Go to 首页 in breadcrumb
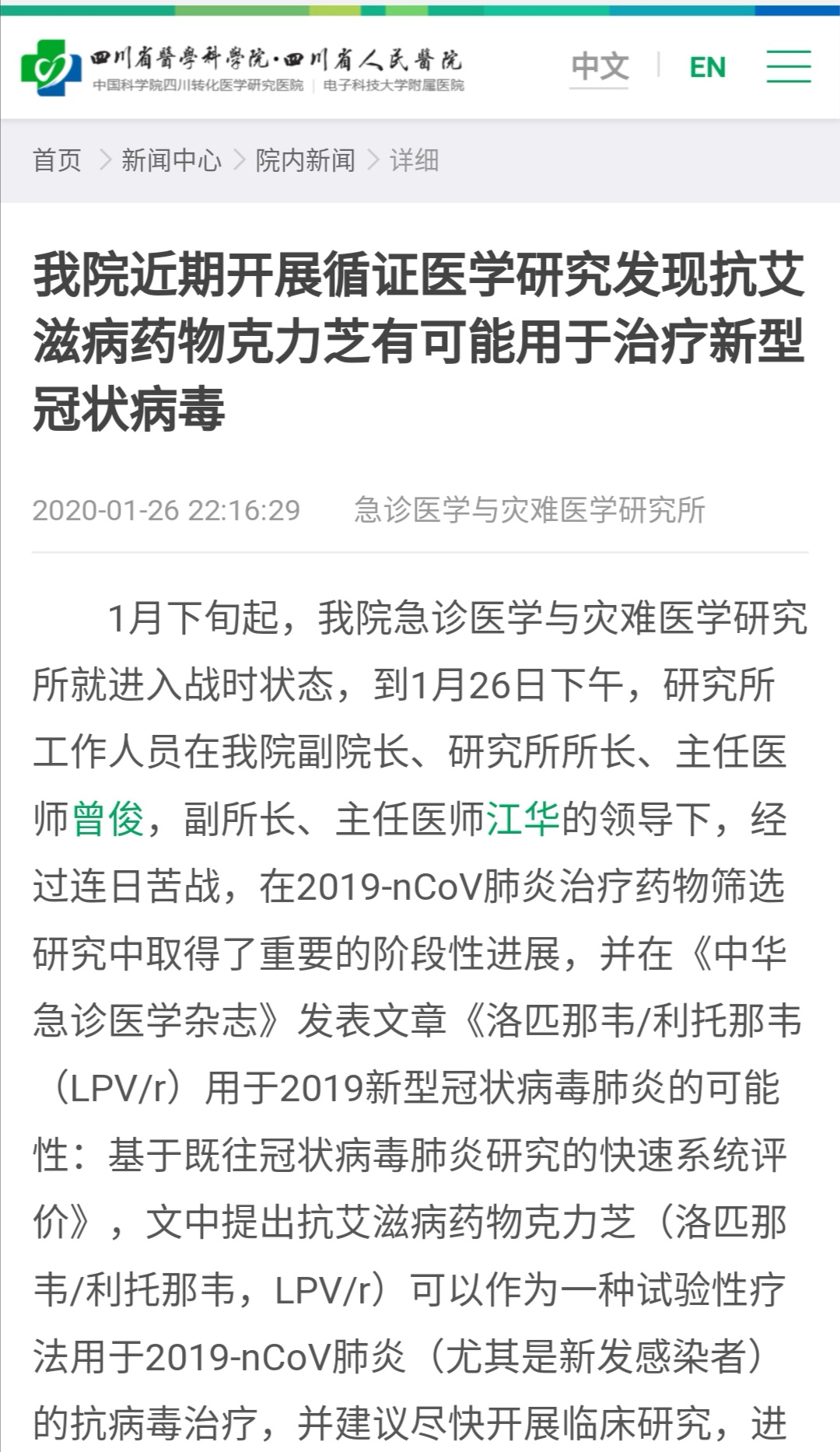Viewport: 840px width, 1452px height. 57,160
